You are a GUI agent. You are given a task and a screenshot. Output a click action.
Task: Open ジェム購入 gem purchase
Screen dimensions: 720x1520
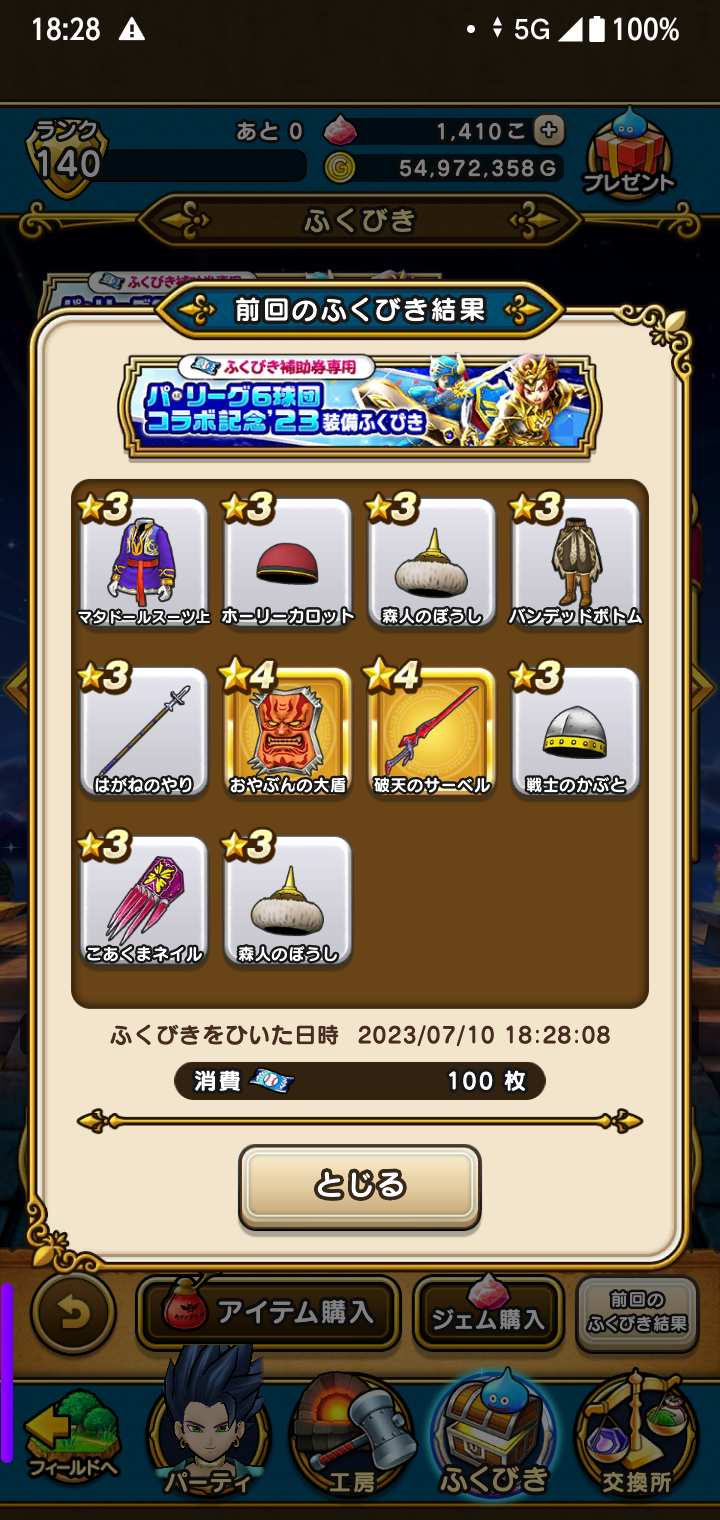(x=487, y=1312)
